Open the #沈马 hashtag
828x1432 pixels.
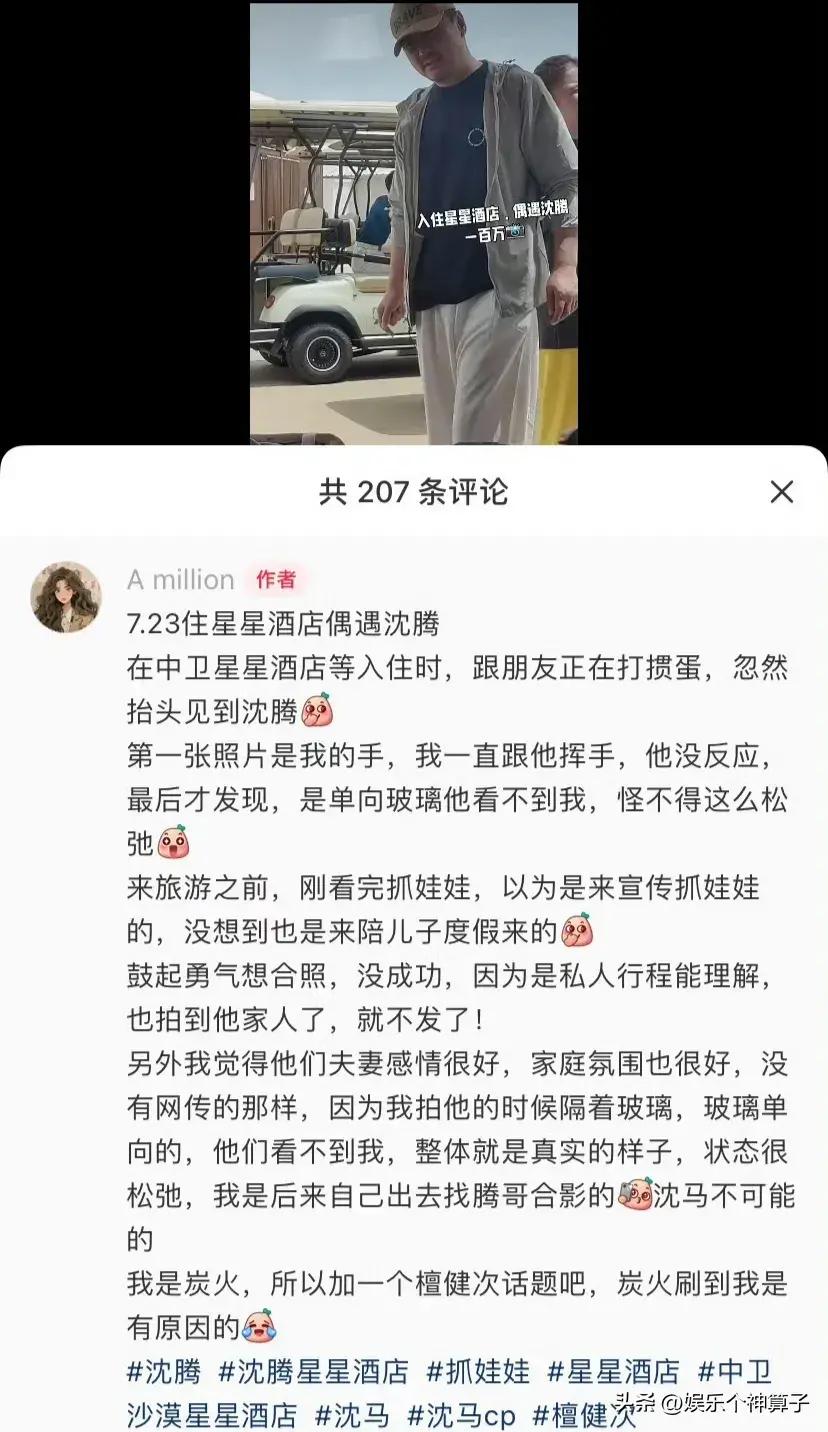pyautogui.click(x=352, y=1414)
